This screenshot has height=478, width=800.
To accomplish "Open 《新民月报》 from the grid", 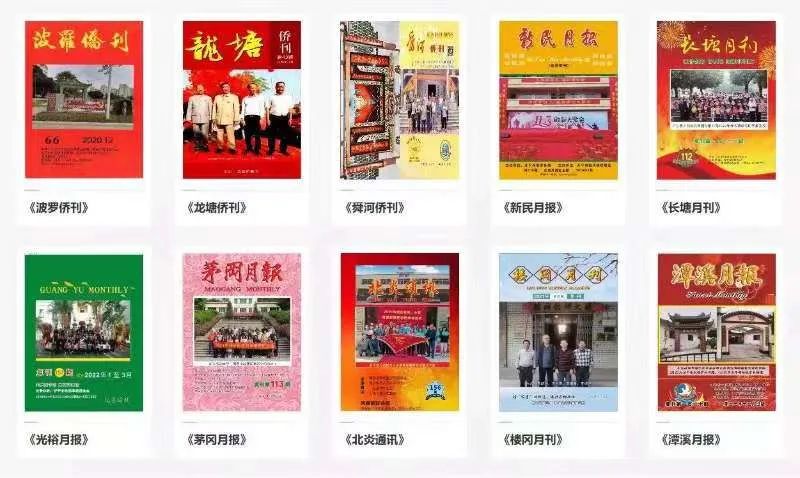I will point(558,100).
